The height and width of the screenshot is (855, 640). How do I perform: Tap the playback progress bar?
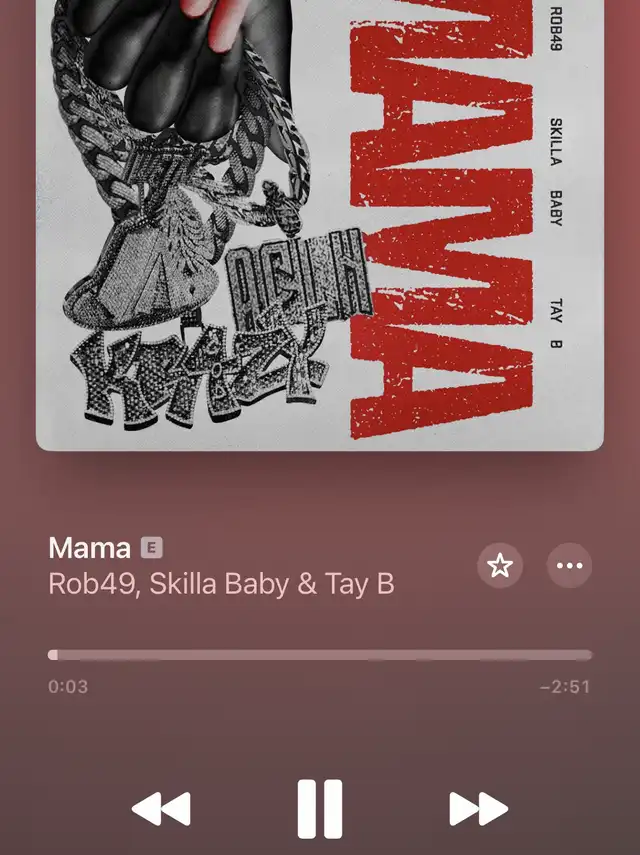pyautogui.click(x=320, y=655)
